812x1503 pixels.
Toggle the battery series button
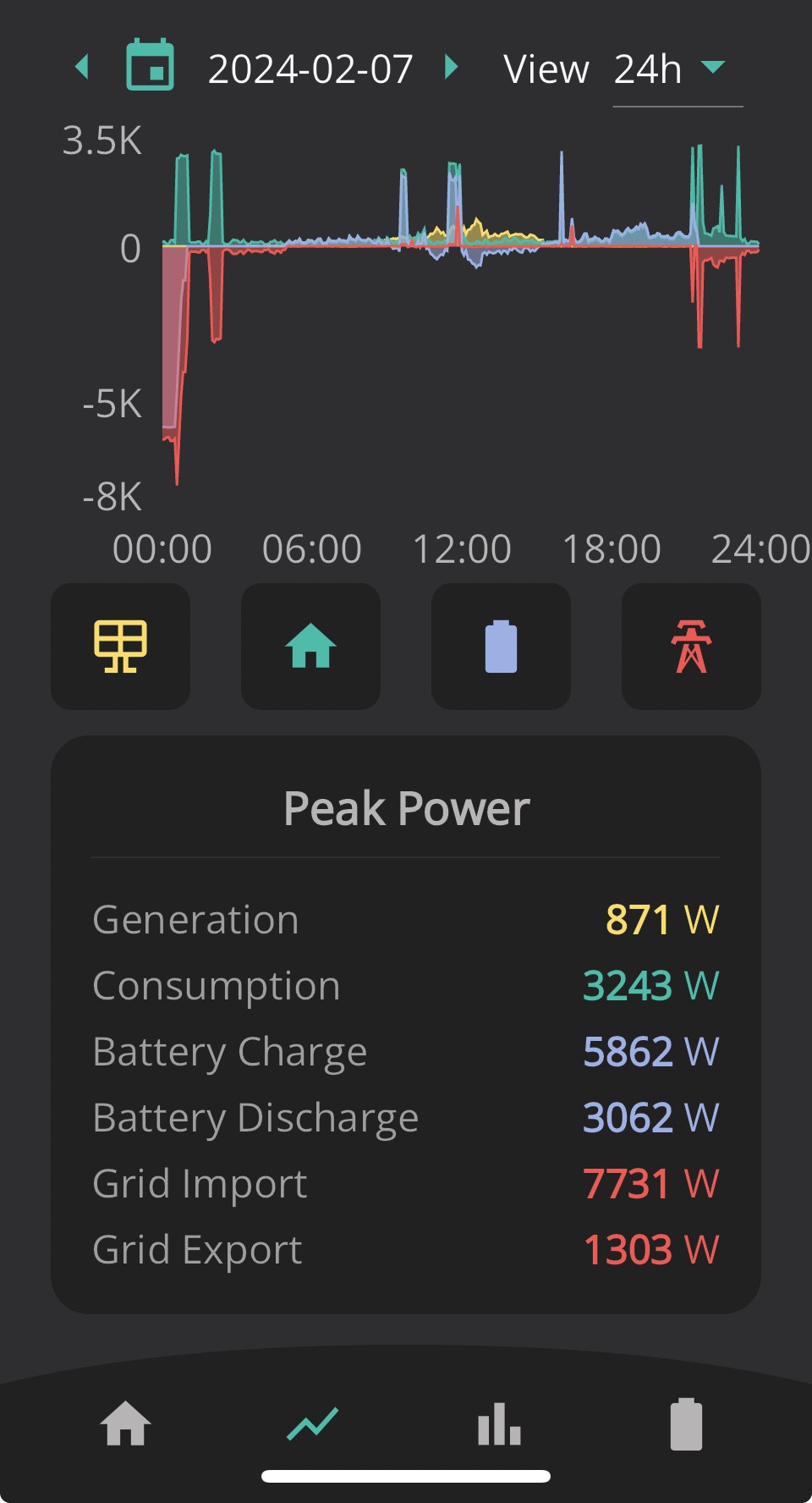pos(501,647)
